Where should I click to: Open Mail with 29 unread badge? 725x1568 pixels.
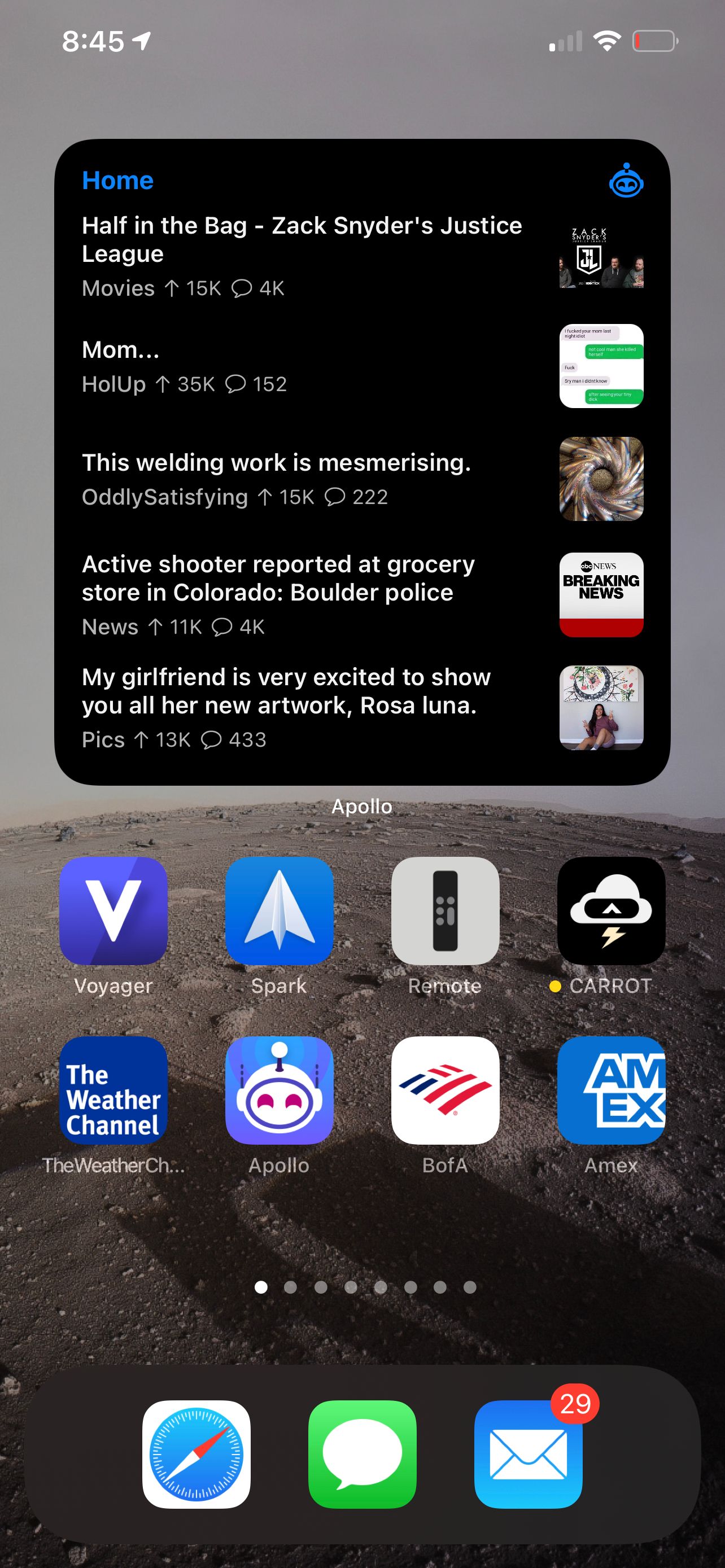528,1454
